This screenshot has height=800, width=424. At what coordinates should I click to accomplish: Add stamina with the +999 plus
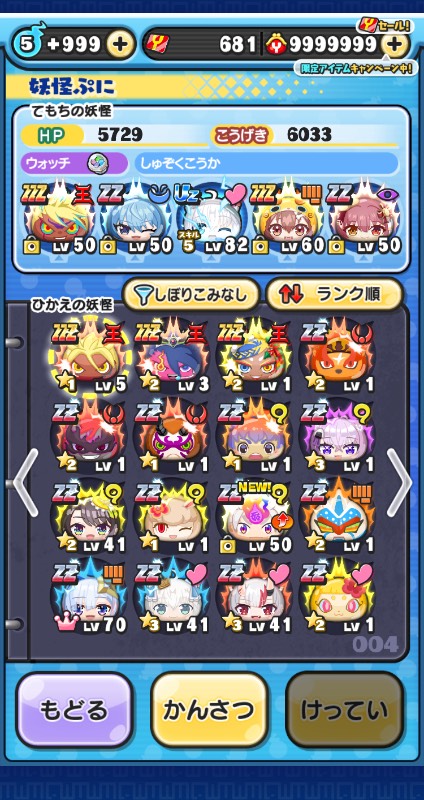120,45
